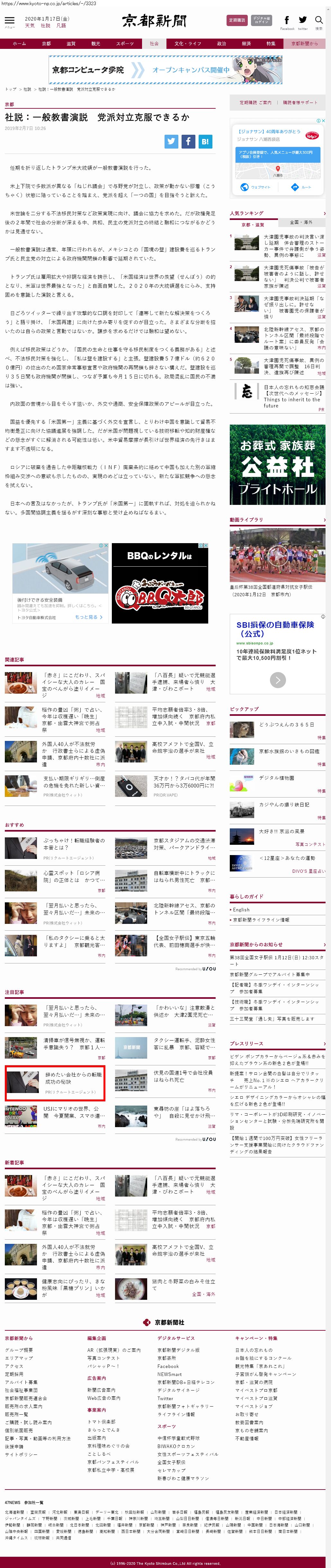Go to the スポーツ section tab

pyautogui.click(x=125, y=44)
